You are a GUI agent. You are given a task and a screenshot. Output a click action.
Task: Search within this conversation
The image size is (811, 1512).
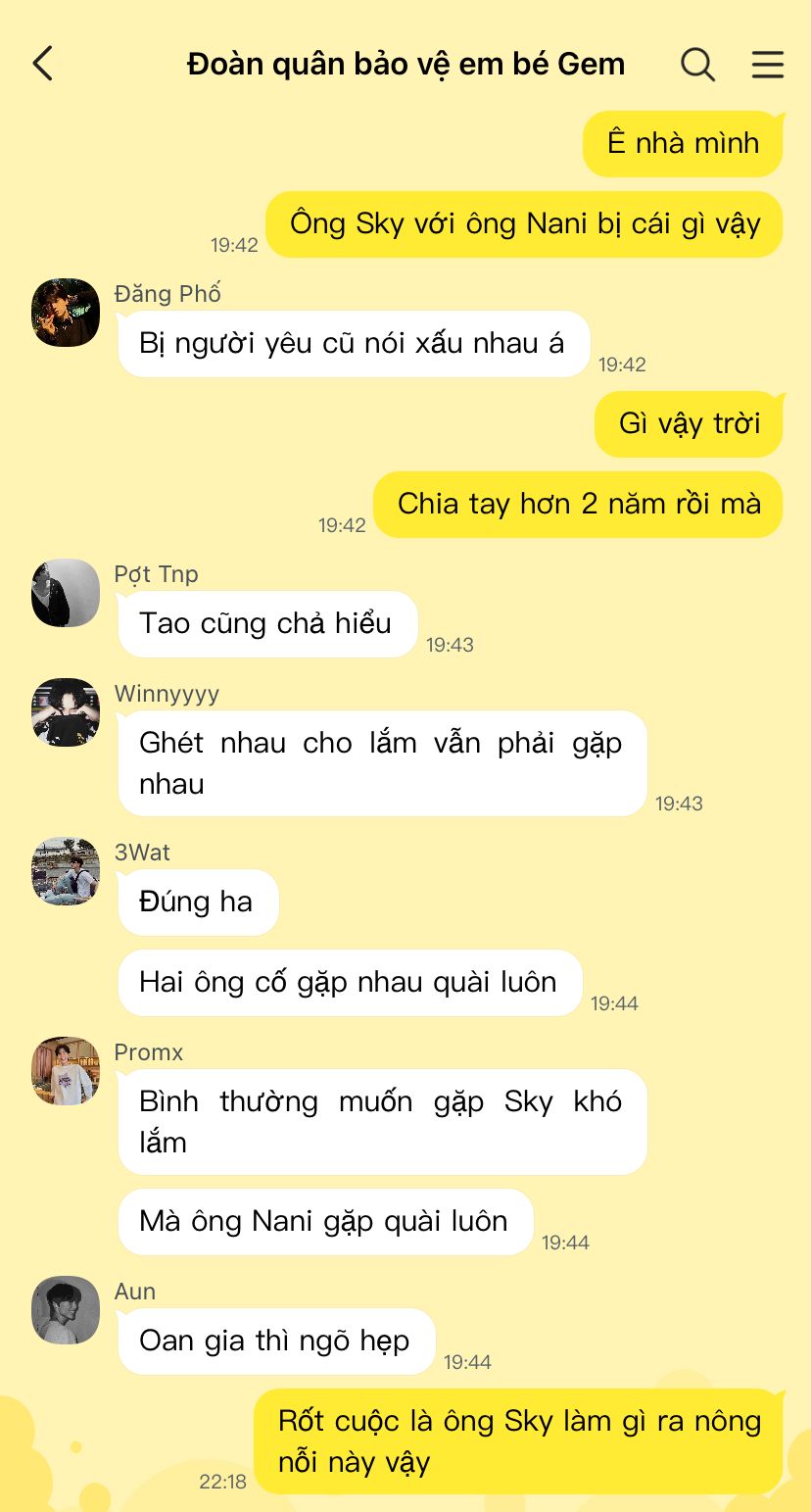pyautogui.click(x=697, y=65)
